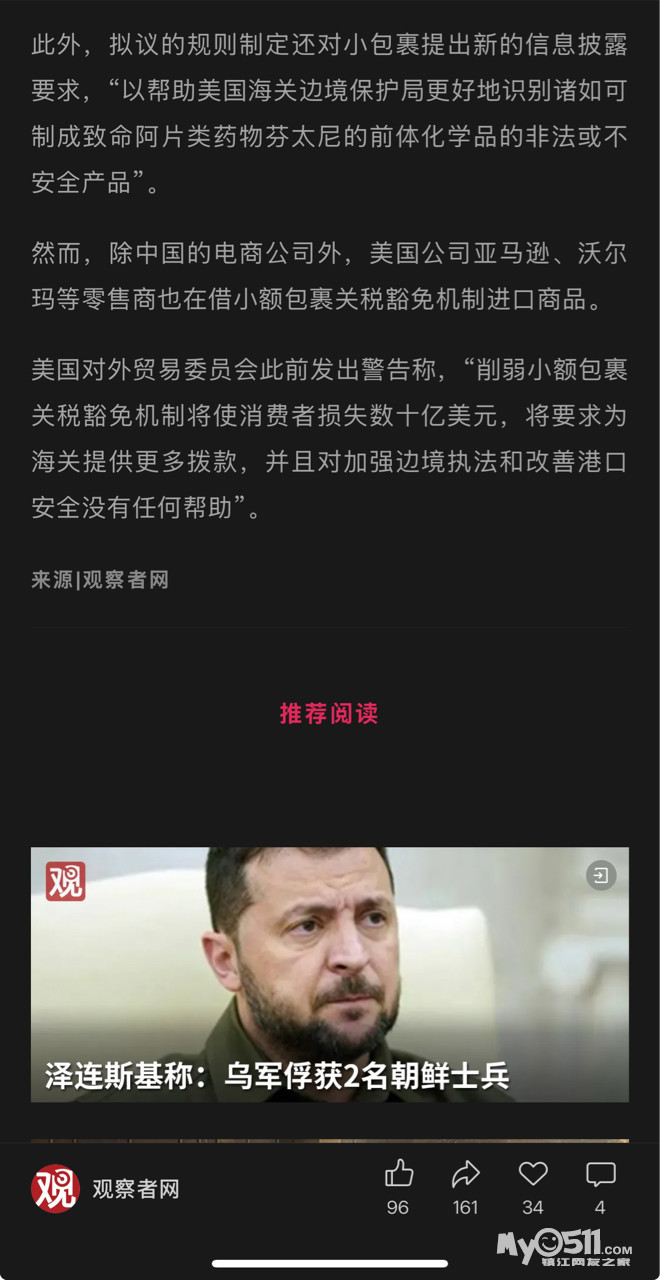Share this article
Image resolution: width=660 pixels, height=1280 pixels.
pos(465,1174)
